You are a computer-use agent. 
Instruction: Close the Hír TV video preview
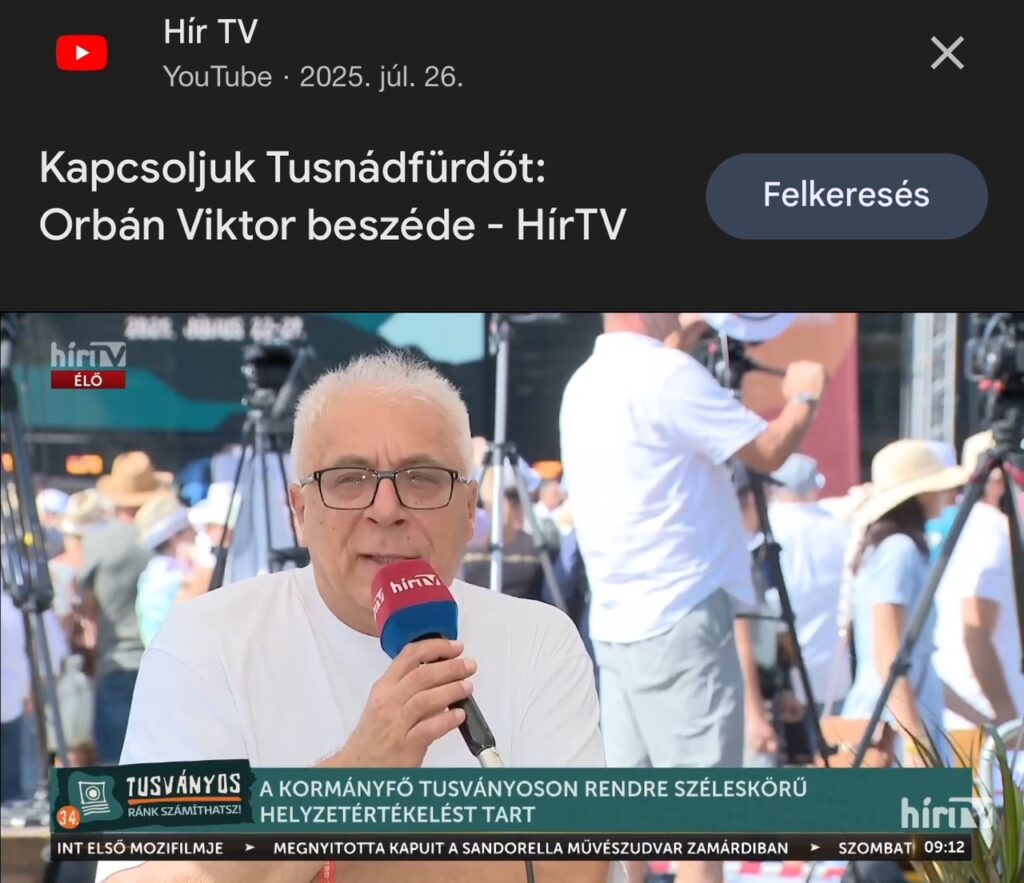(946, 53)
